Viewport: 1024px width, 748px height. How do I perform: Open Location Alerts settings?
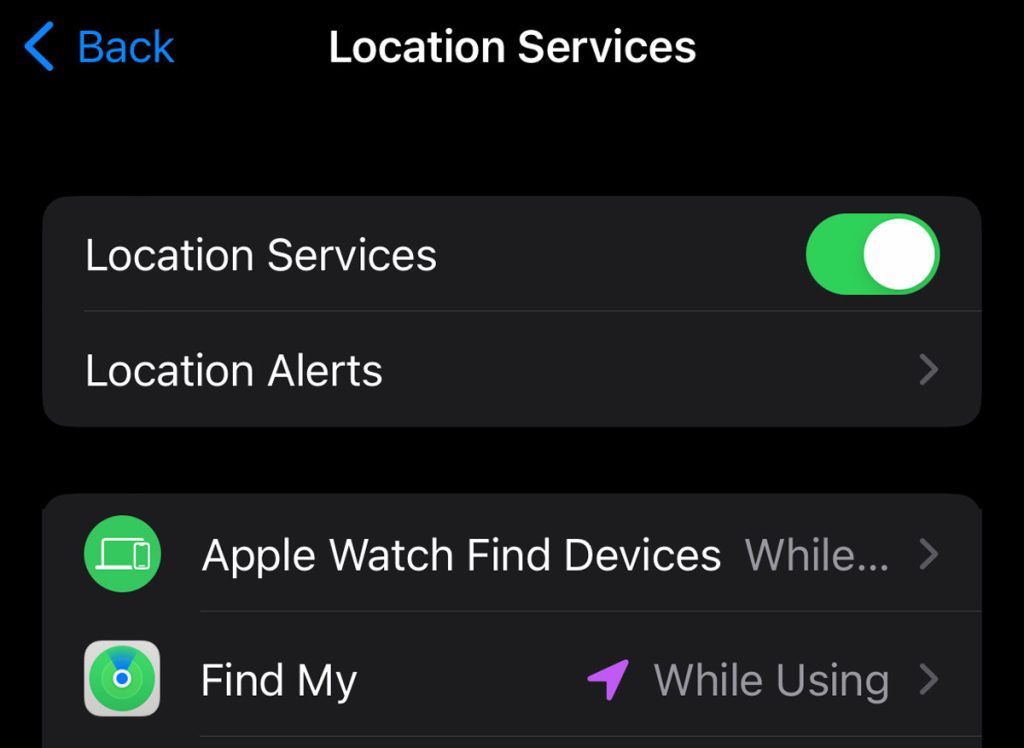510,371
